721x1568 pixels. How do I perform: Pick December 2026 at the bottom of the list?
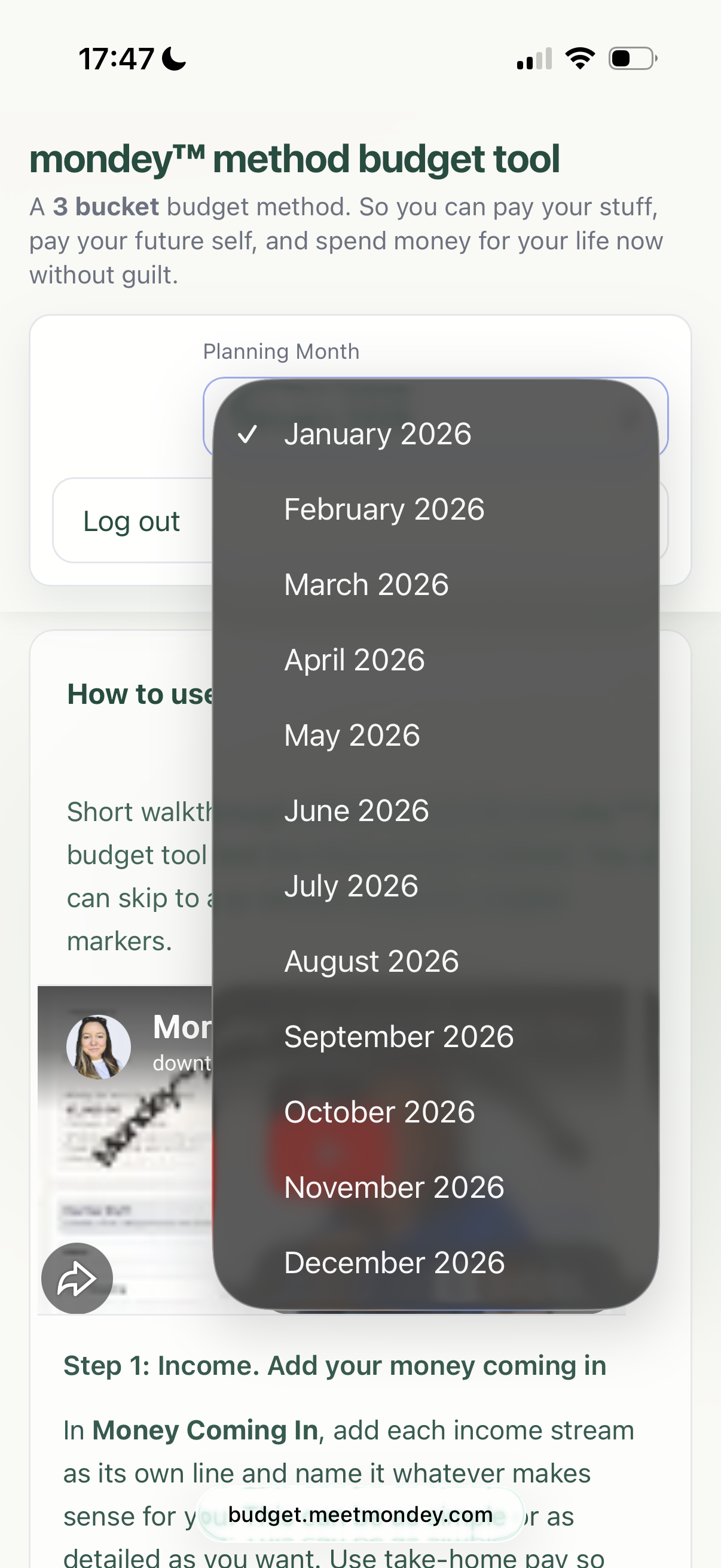click(x=393, y=1262)
